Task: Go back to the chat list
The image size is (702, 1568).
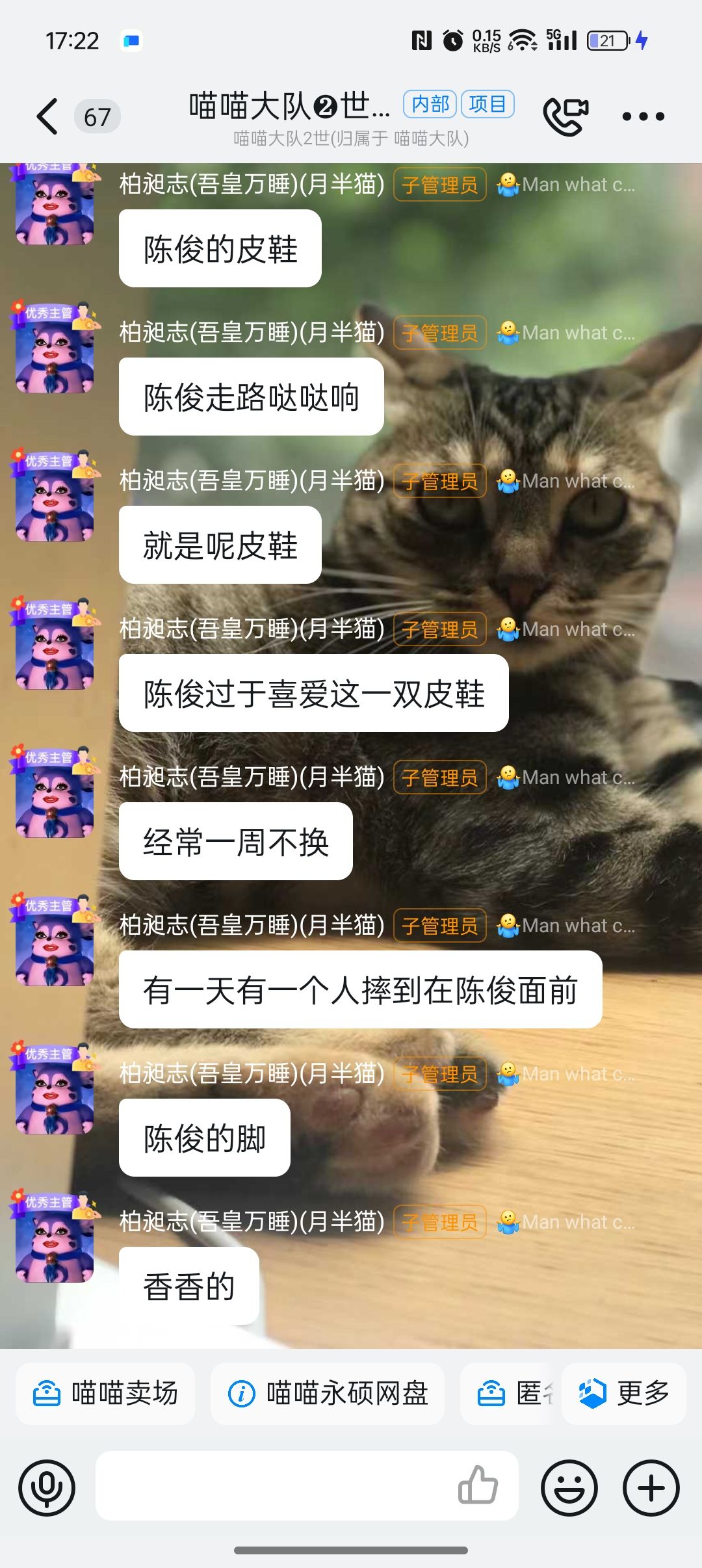Action: coord(47,117)
